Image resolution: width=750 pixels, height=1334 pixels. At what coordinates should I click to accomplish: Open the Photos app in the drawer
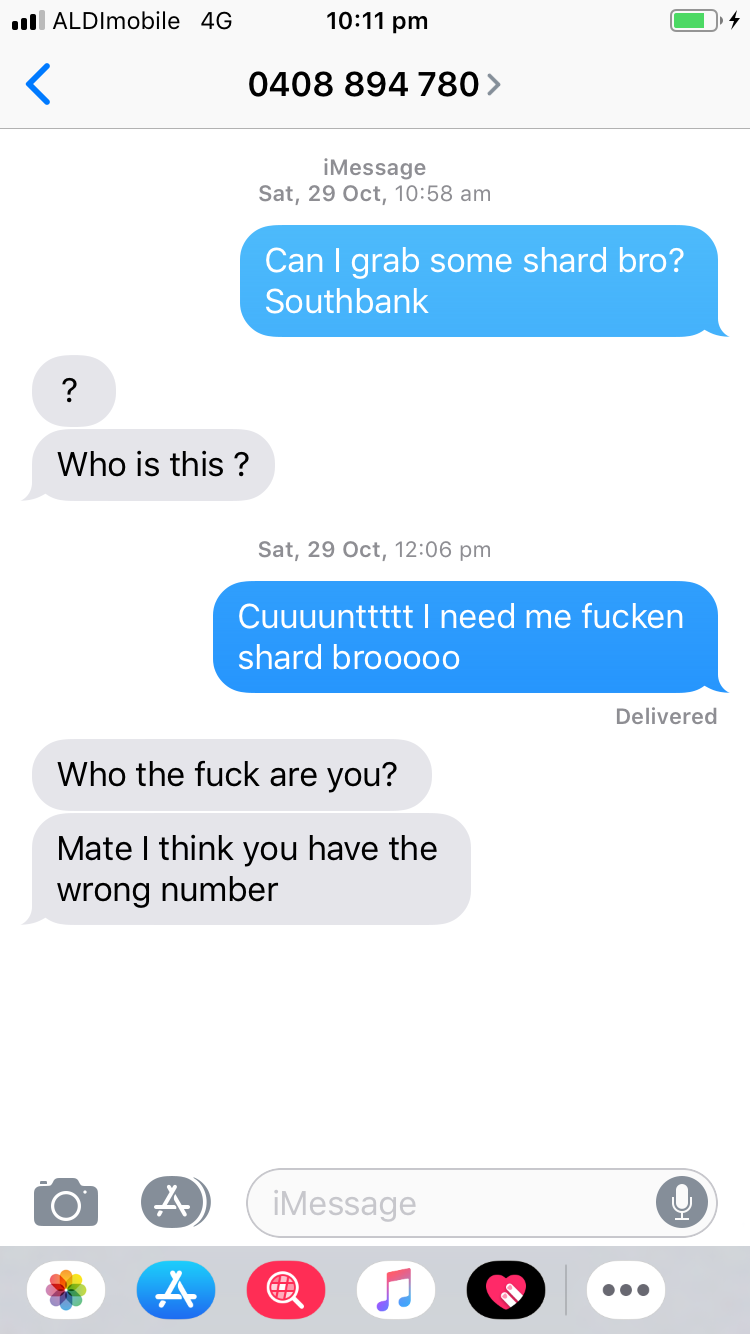tap(66, 1289)
